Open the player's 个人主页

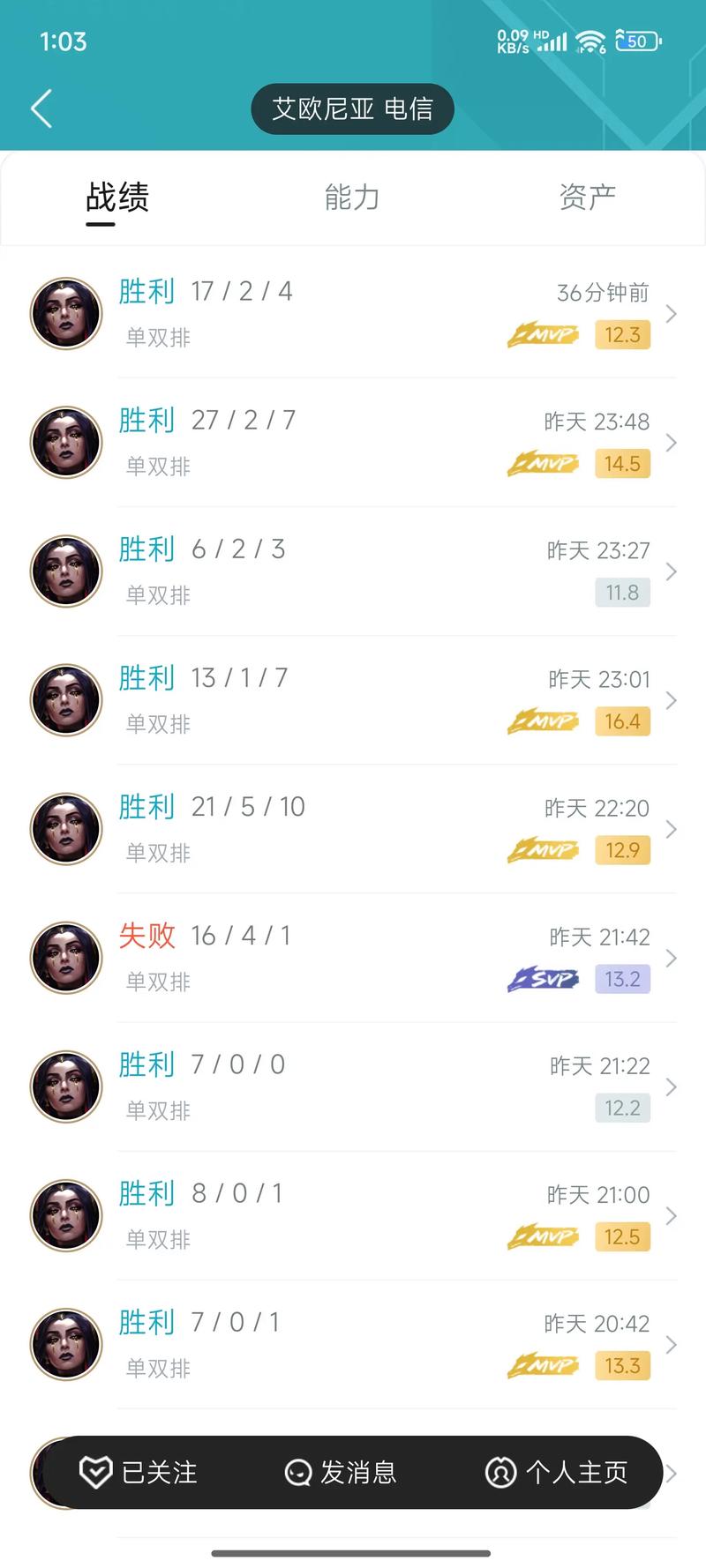coord(556,1472)
